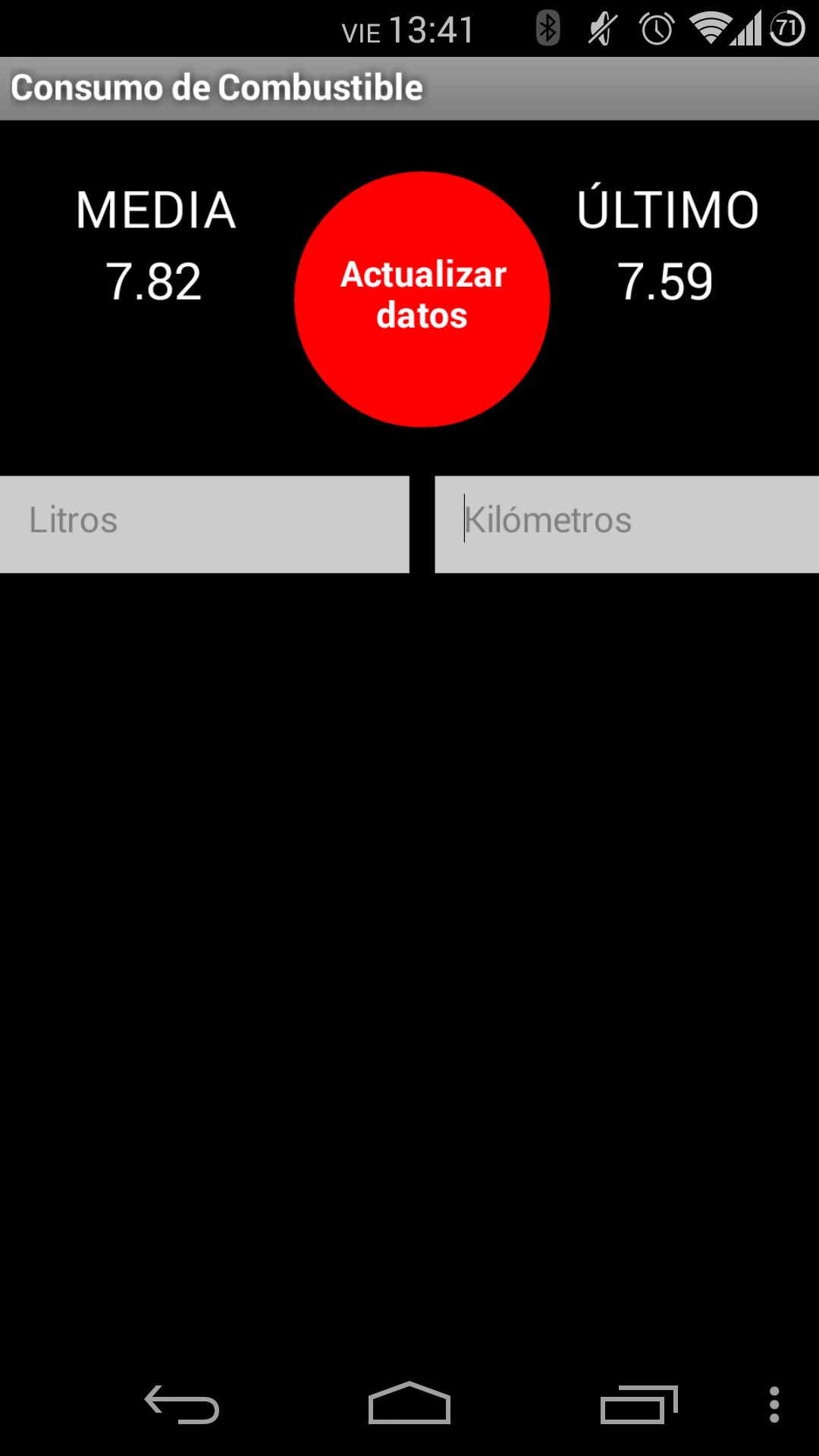Click the alarm clock status icon
819x1456 pixels.
(x=656, y=27)
